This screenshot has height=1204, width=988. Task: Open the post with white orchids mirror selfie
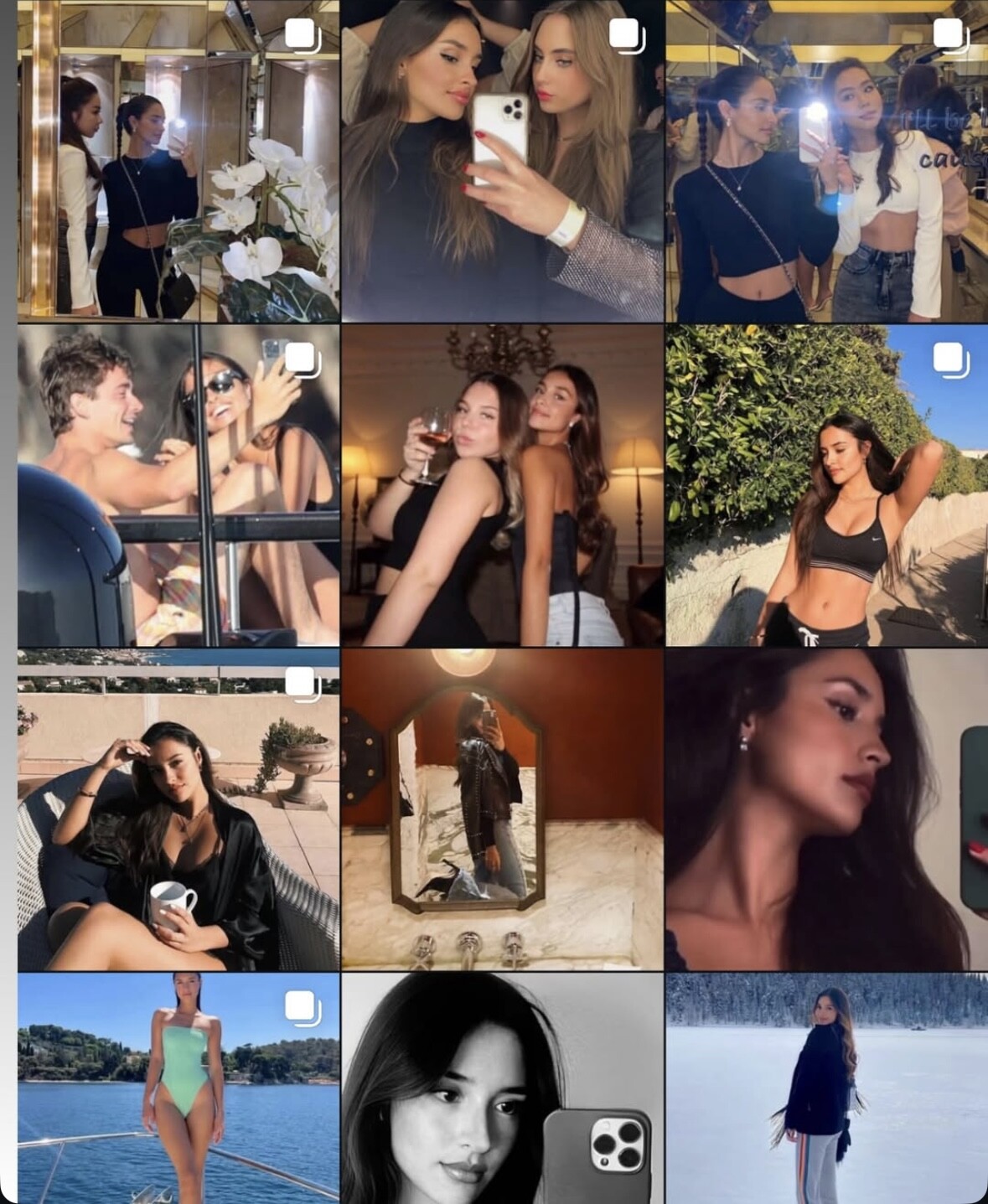click(178, 161)
